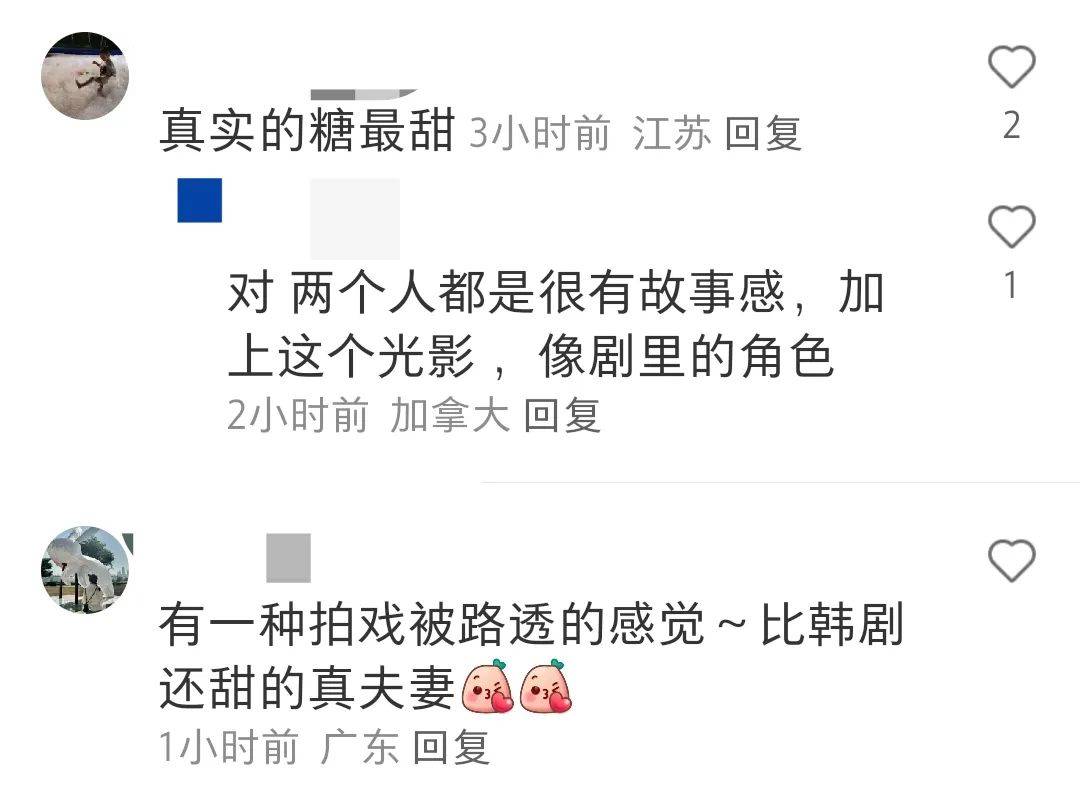Viewport: 1080px width, 811px height.
Task: Reply to the comment from 加拿大
Action: click(x=561, y=415)
